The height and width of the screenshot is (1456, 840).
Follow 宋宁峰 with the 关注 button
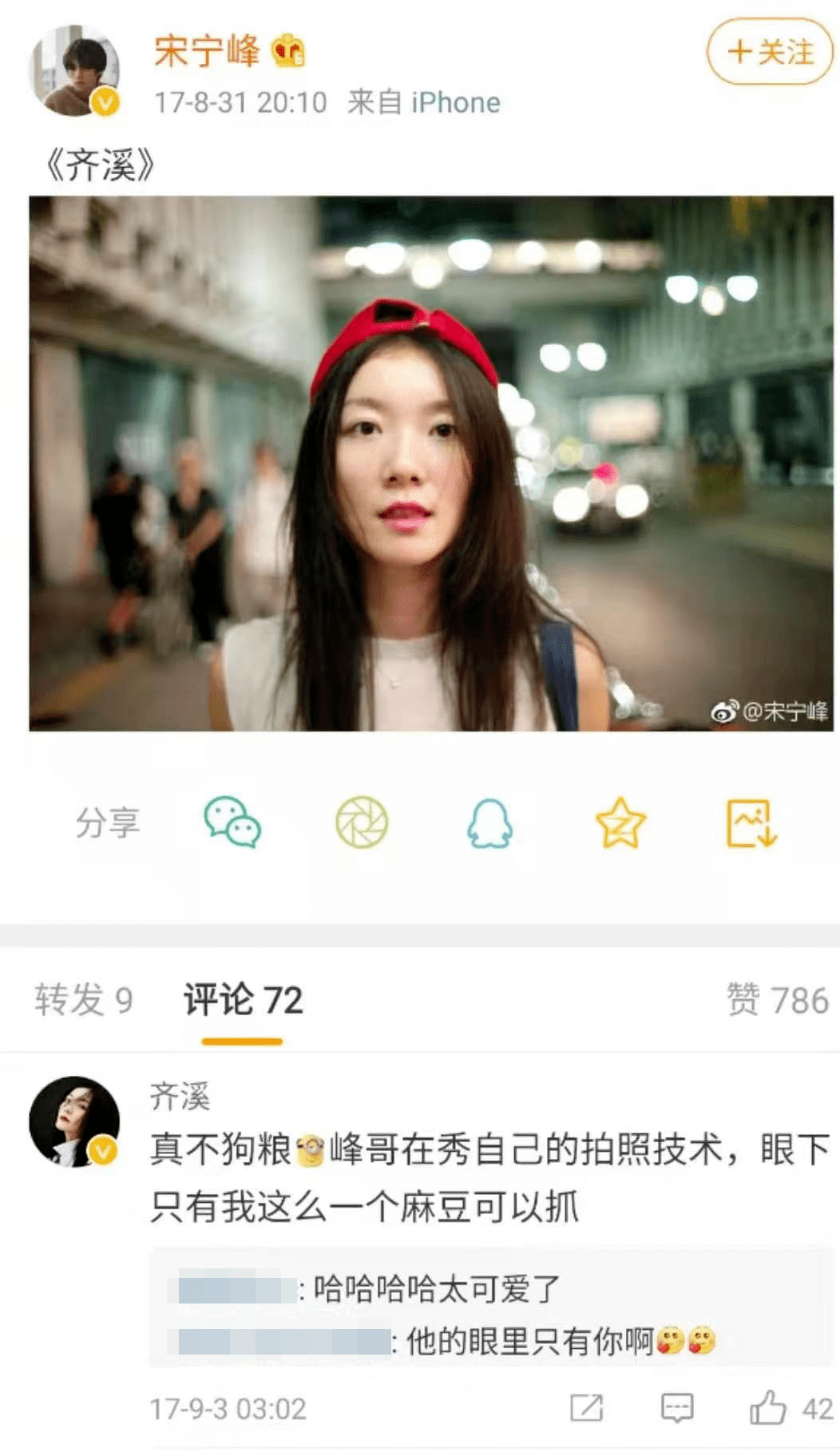769,52
